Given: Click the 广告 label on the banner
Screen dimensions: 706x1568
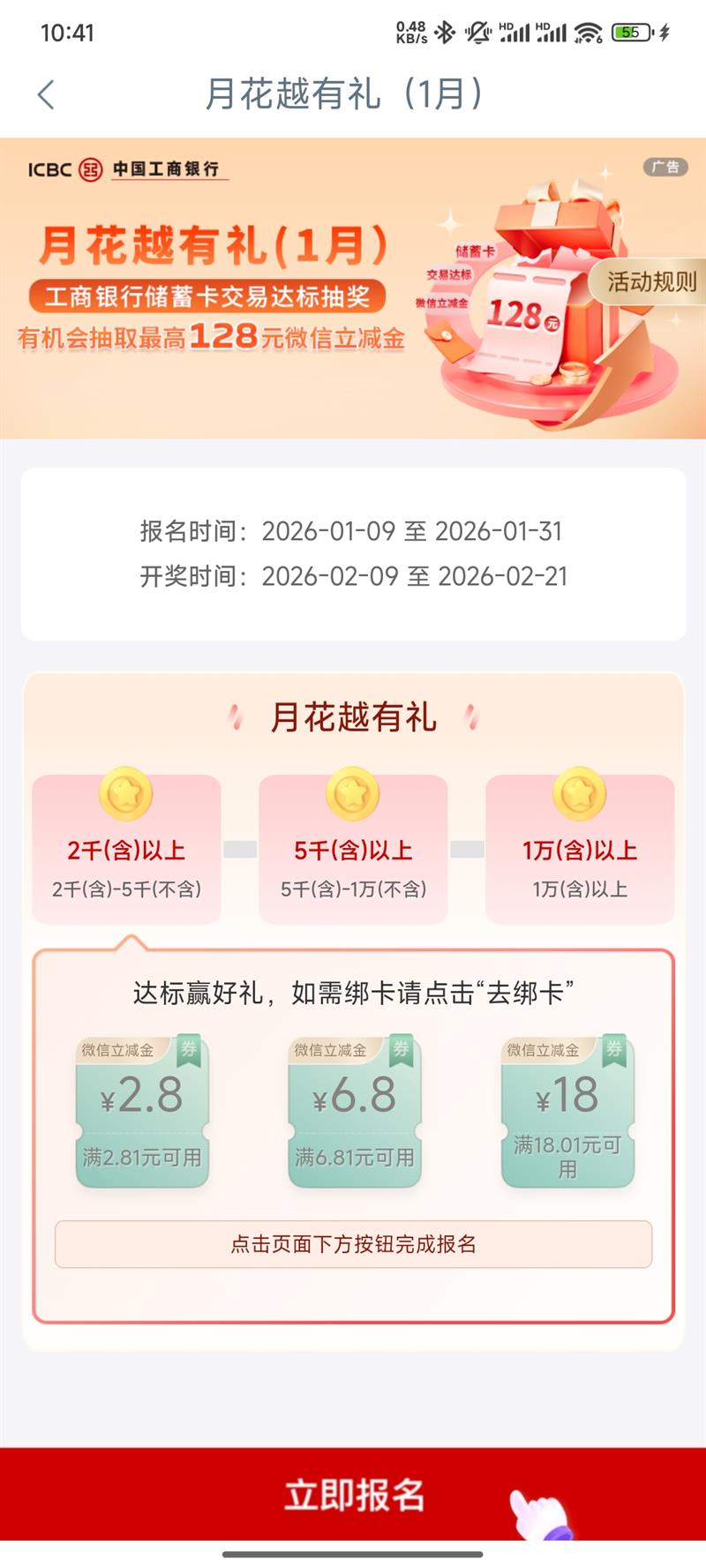Looking at the screenshot, I should click(665, 168).
